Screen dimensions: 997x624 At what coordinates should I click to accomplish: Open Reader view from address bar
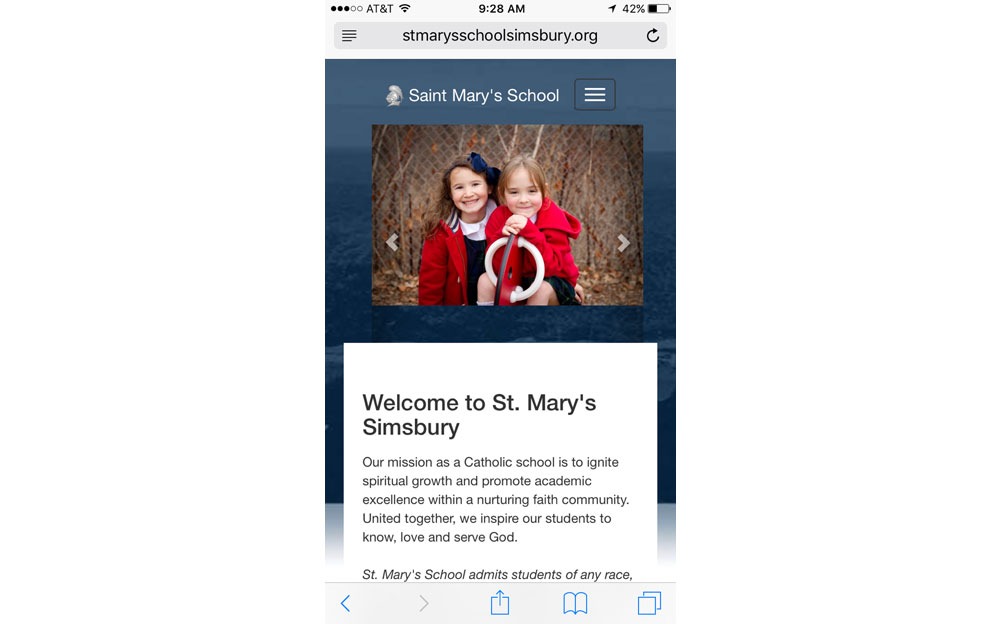pyautogui.click(x=349, y=36)
